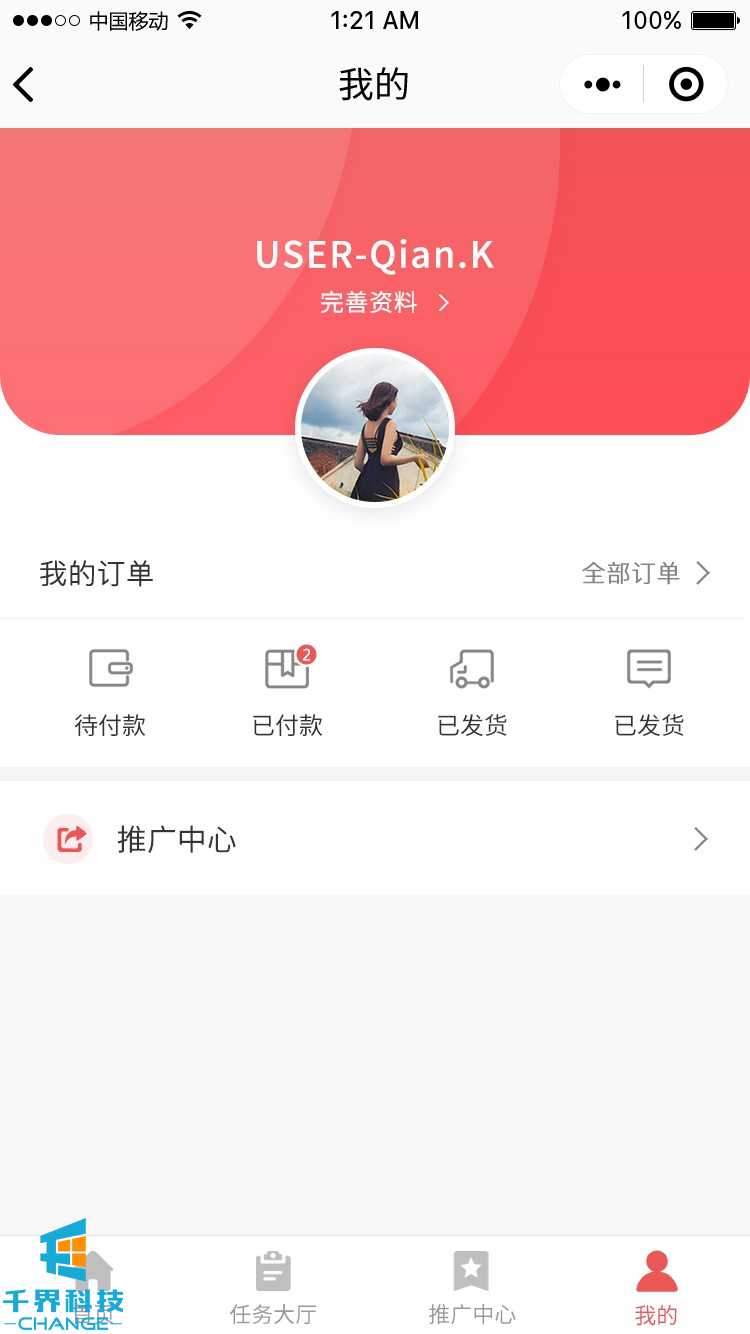Open 完善资料 to complete profile
This screenshot has height=1334, width=750.
(384, 302)
